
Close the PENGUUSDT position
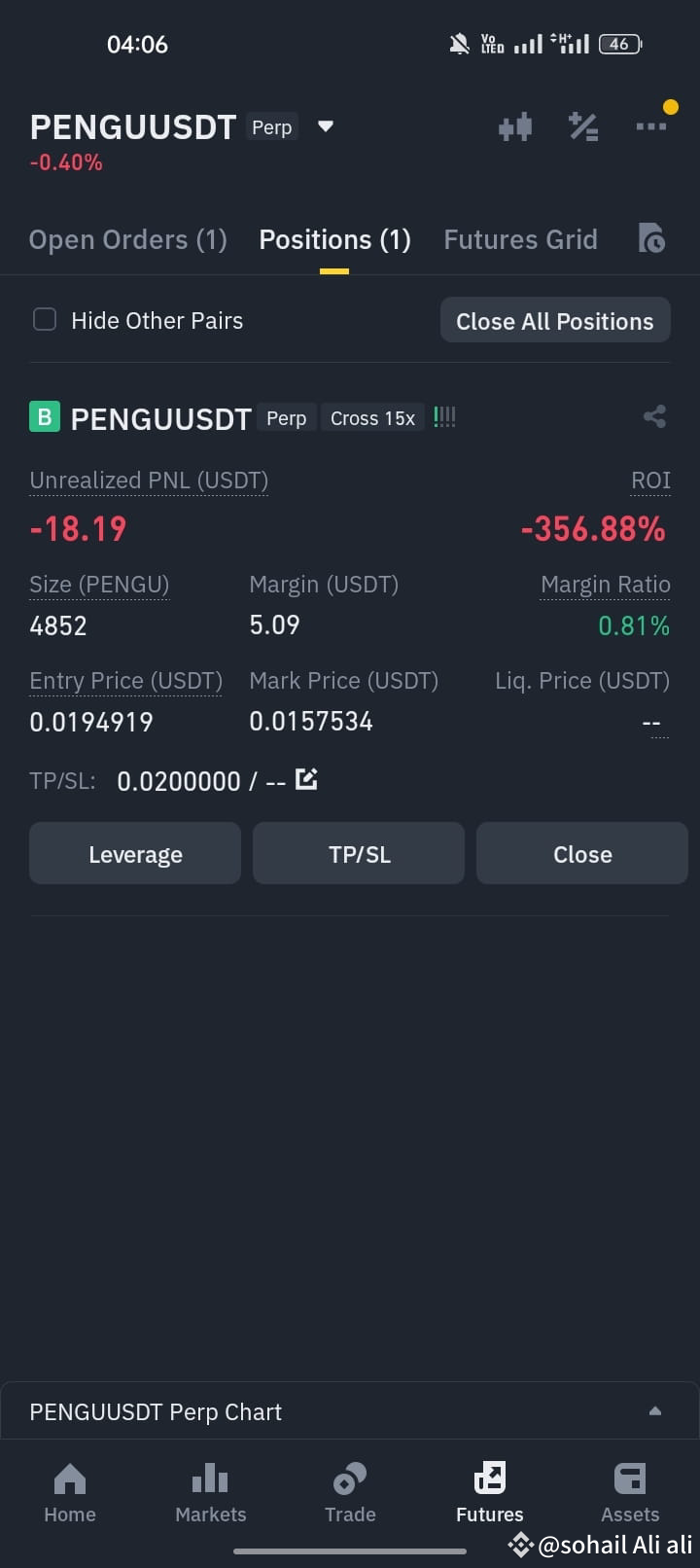pyautogui.click(x=582, y=853)
